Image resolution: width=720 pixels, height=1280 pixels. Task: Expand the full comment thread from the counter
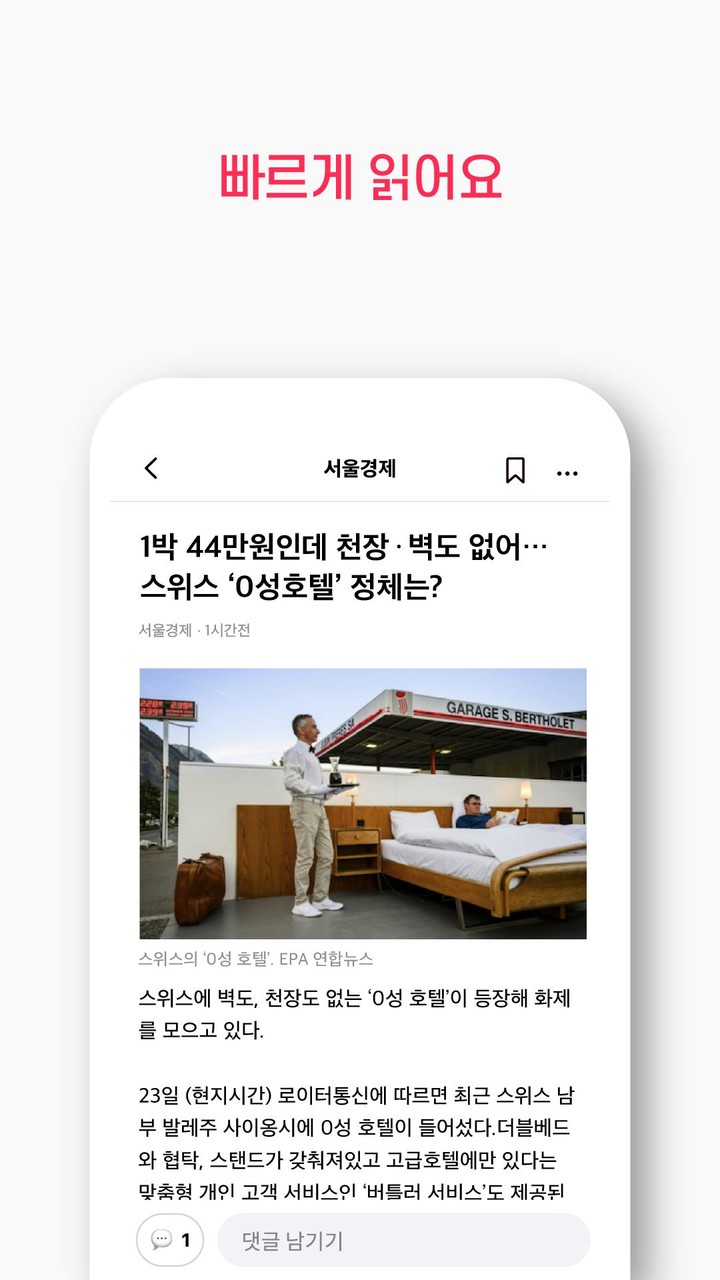(x=168, y=1240)
